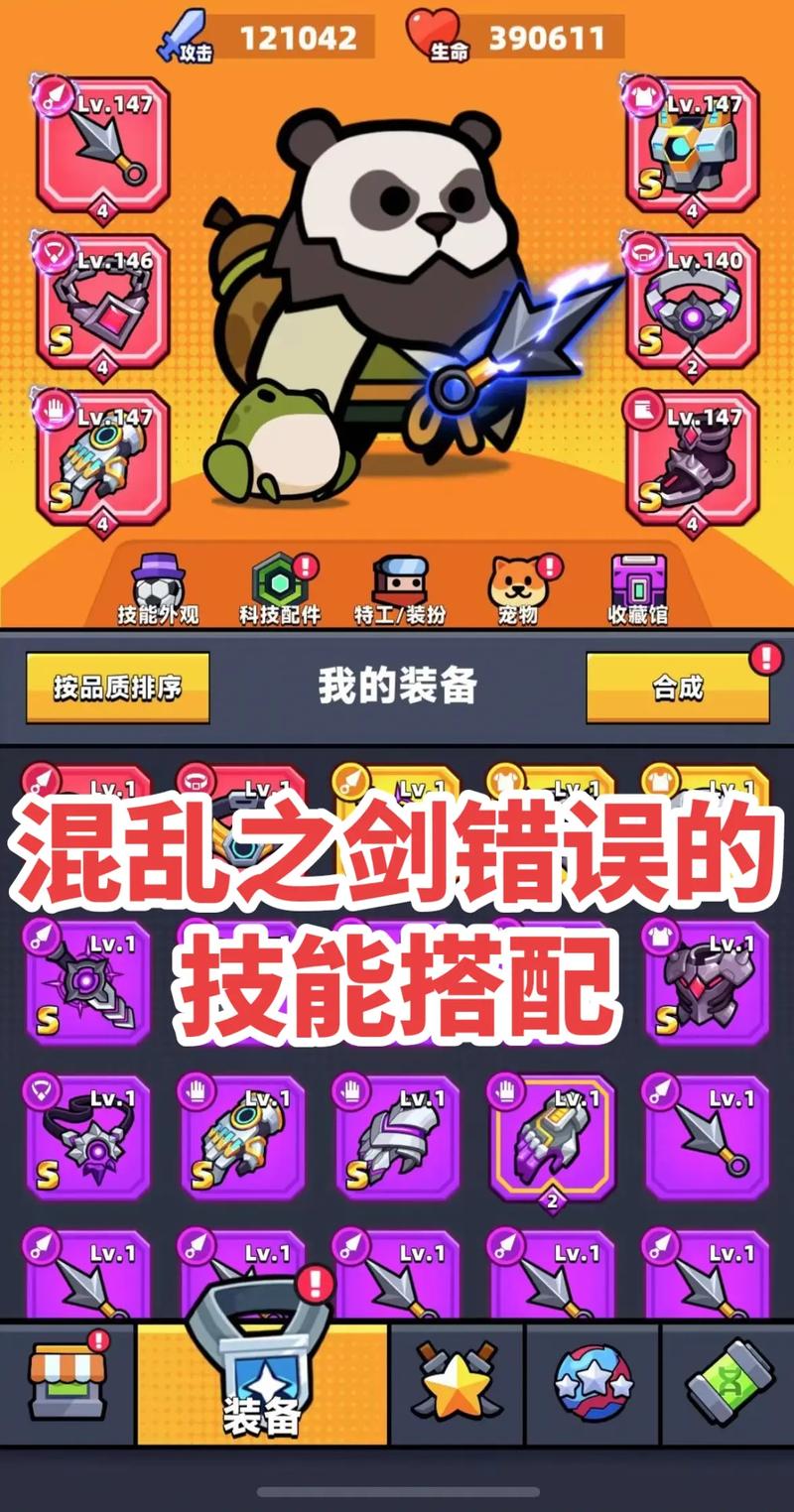This screenshot has height=1512, width=794.
Task: Open the shop with red notification badge
Action: 65,1384
